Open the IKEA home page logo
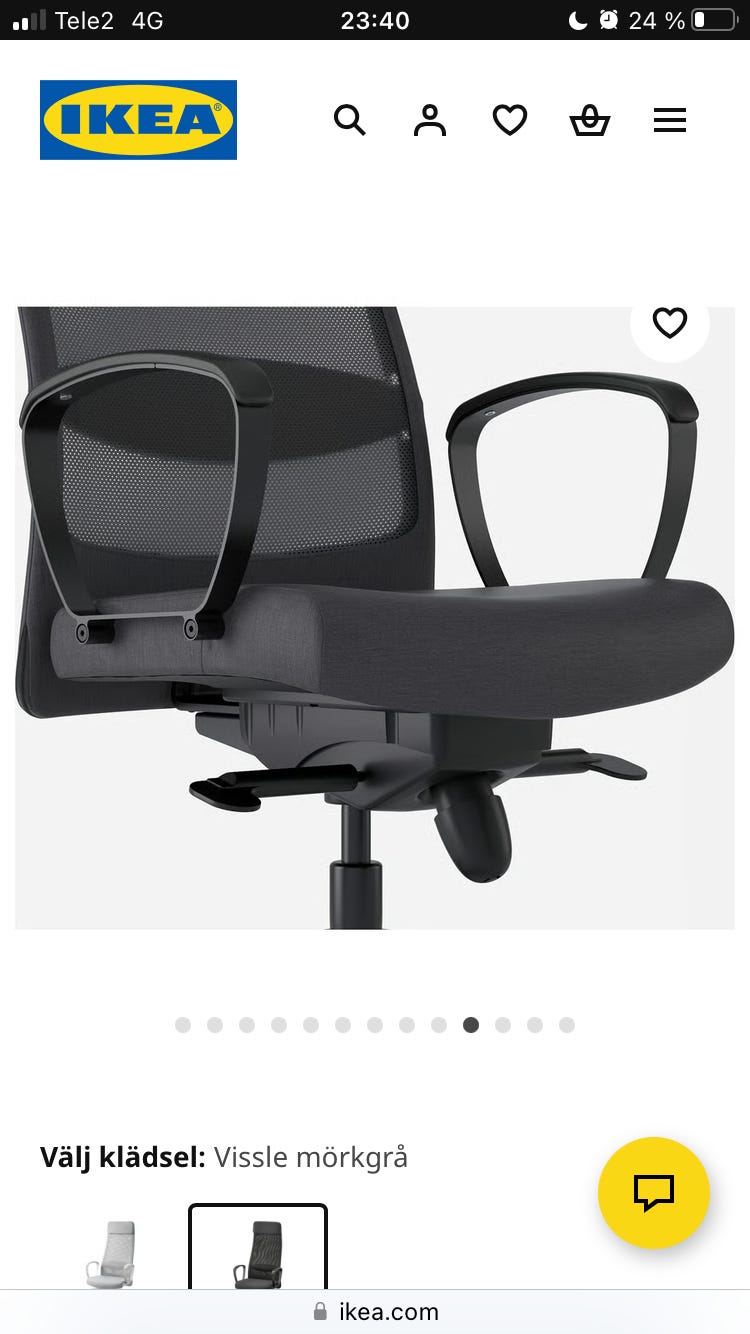Screen dimensions: 750x1334 (x=138, y=120)
